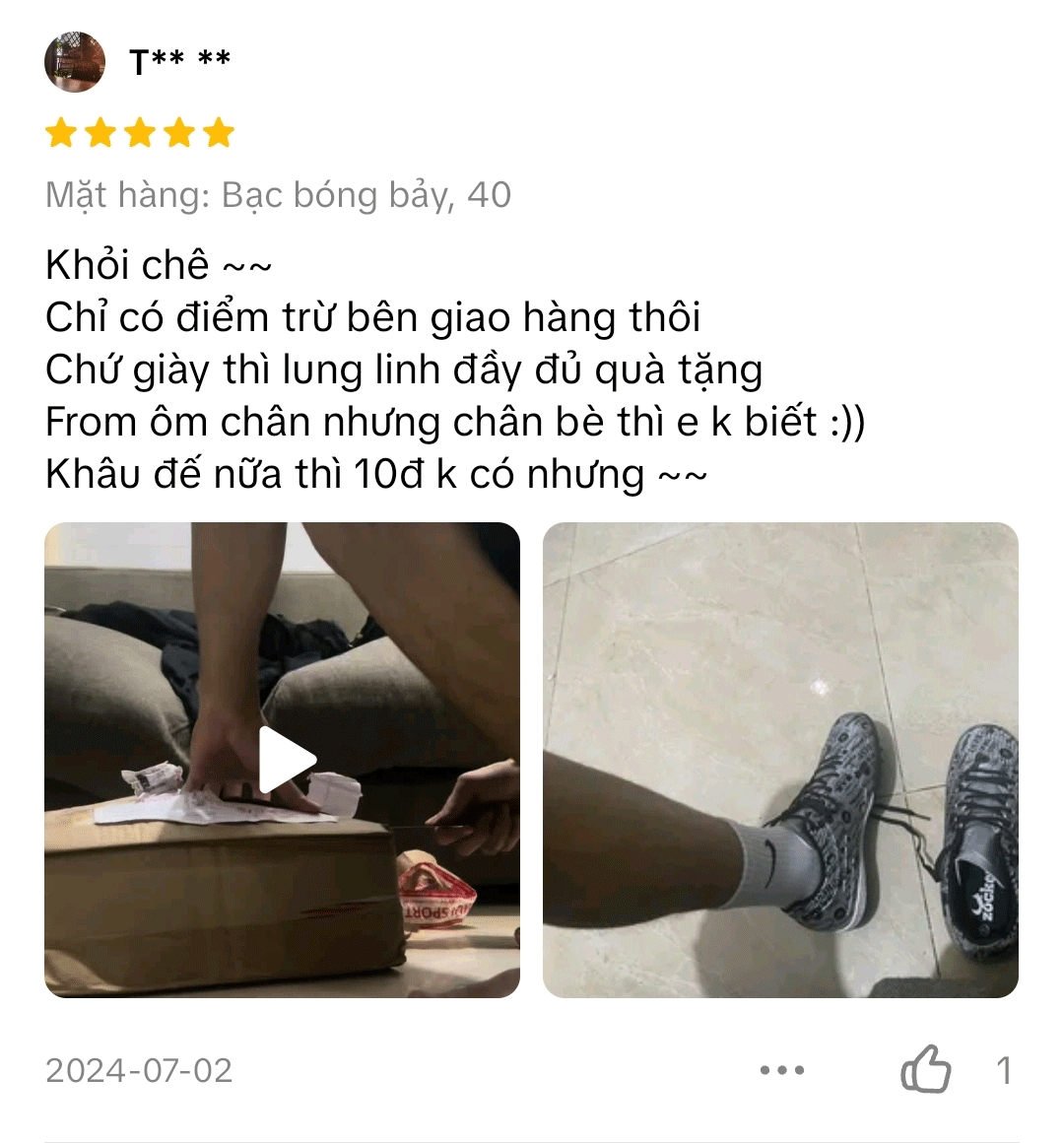Like this review with the thumbs up
The height and width of the screenshot is (1144, 1064).
click(926, 1069)
